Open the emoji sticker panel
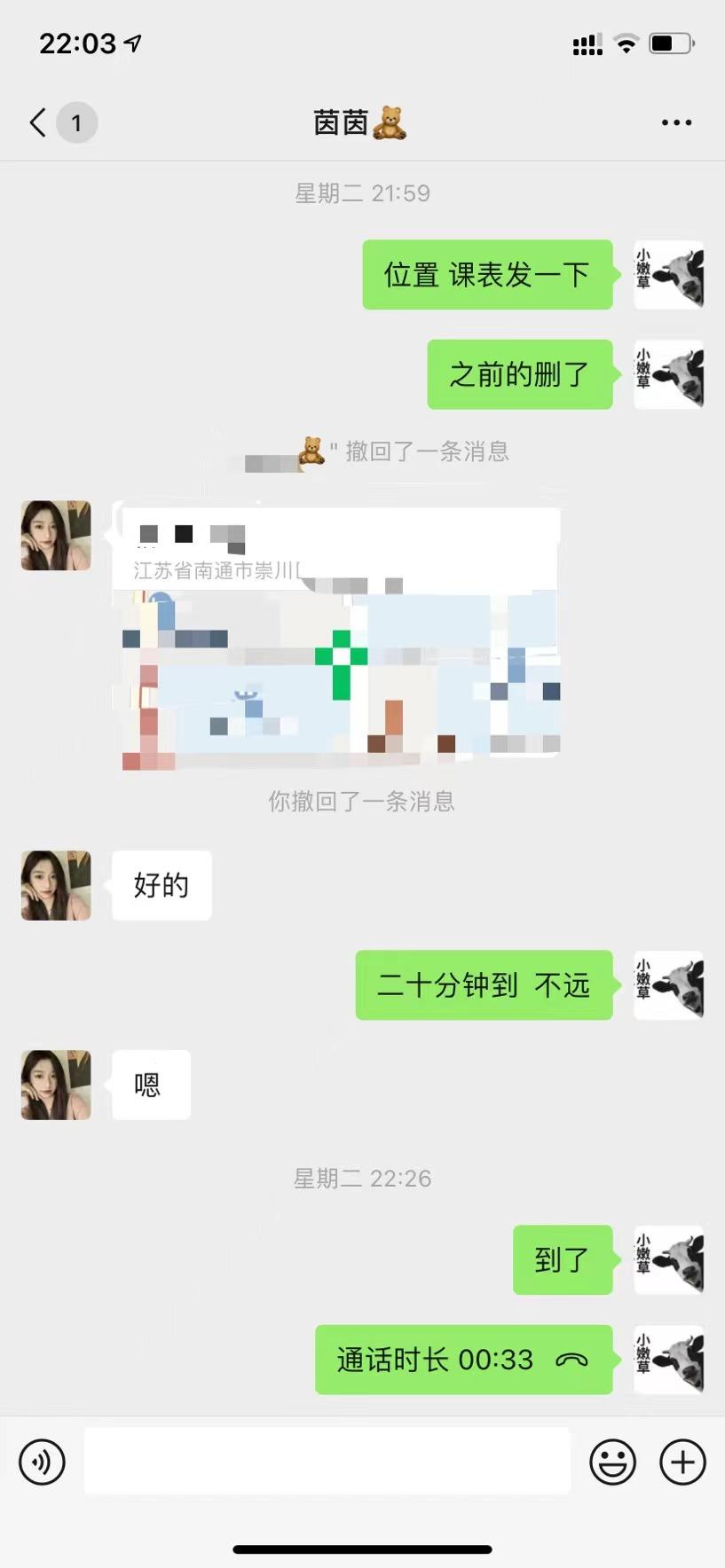 [x=613, y=1462]
